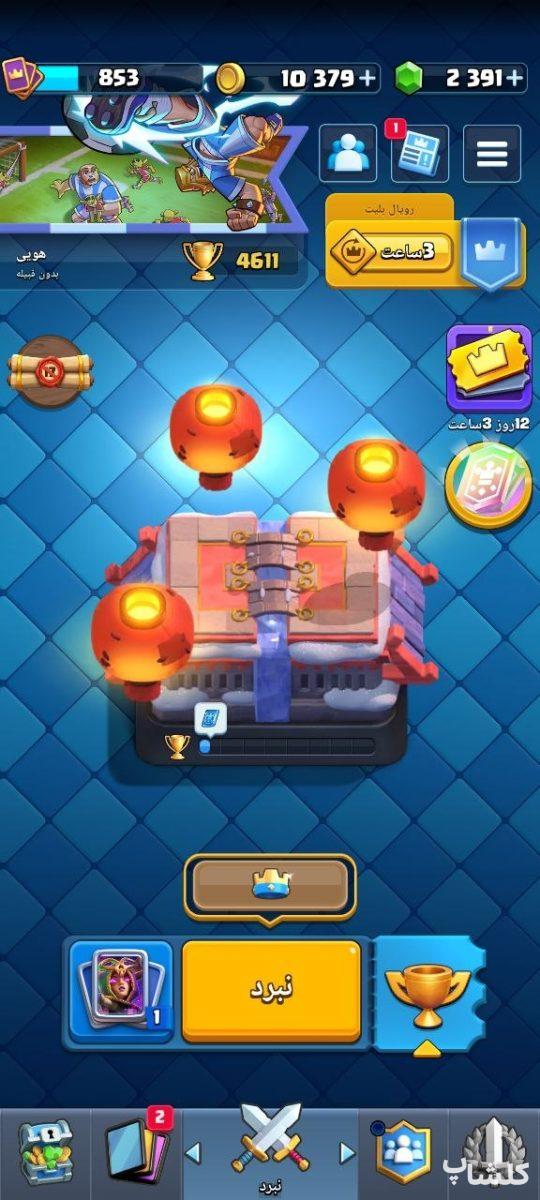
Task: Start a battle with the yellow نبرد button
Action: 272,991
